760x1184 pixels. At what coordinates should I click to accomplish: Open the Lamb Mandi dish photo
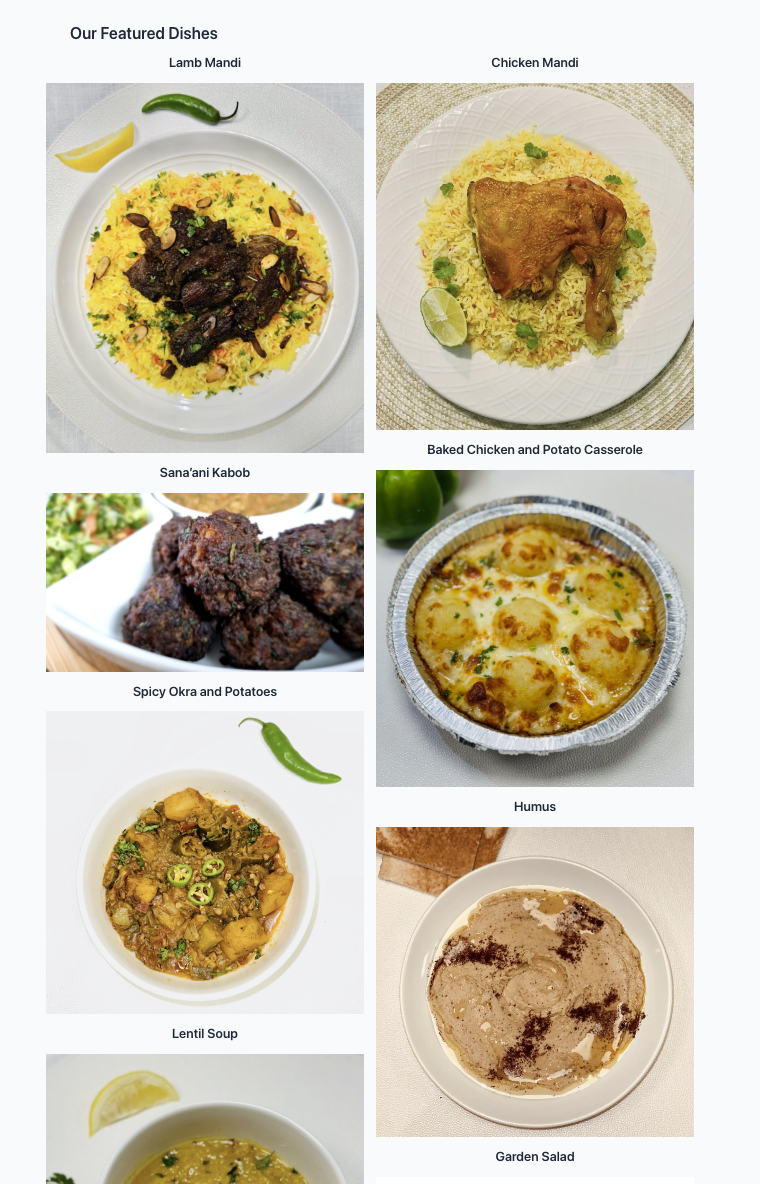205,267
